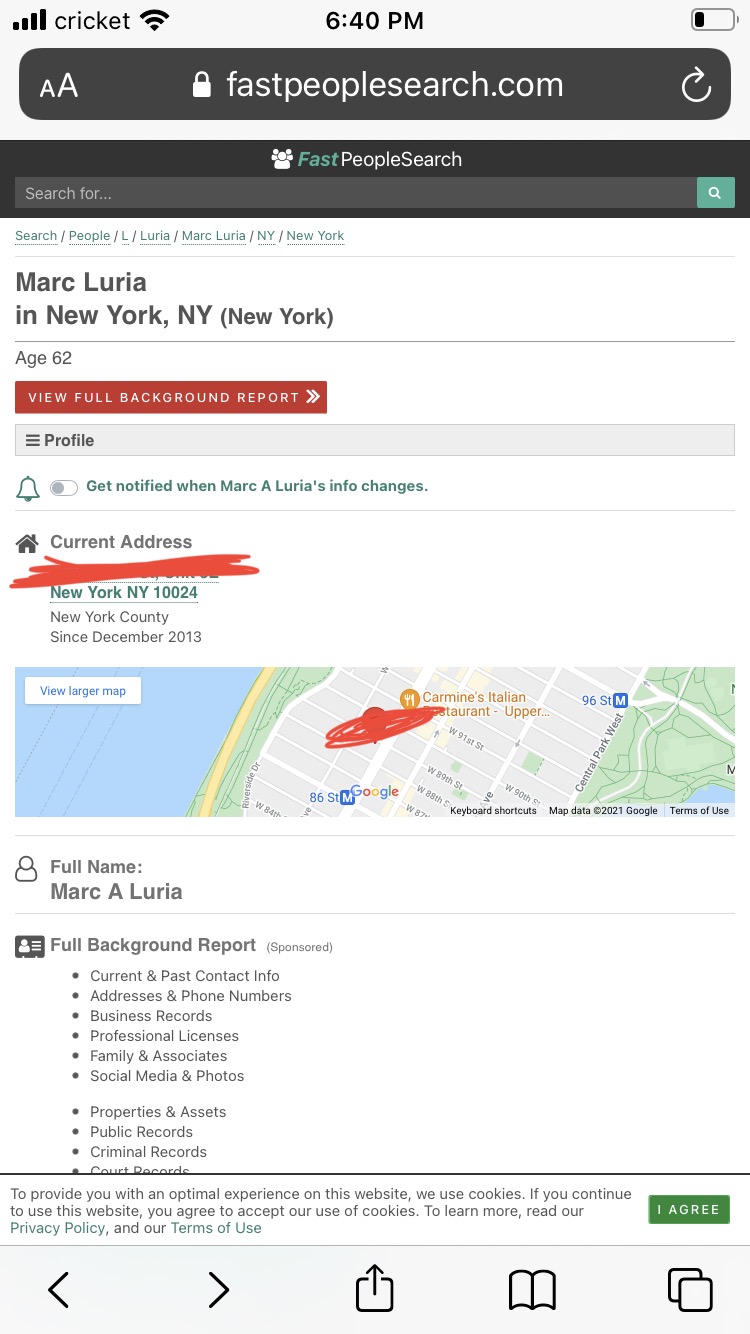View larger map
The image size is (750, 1334).
pos(83,691)
